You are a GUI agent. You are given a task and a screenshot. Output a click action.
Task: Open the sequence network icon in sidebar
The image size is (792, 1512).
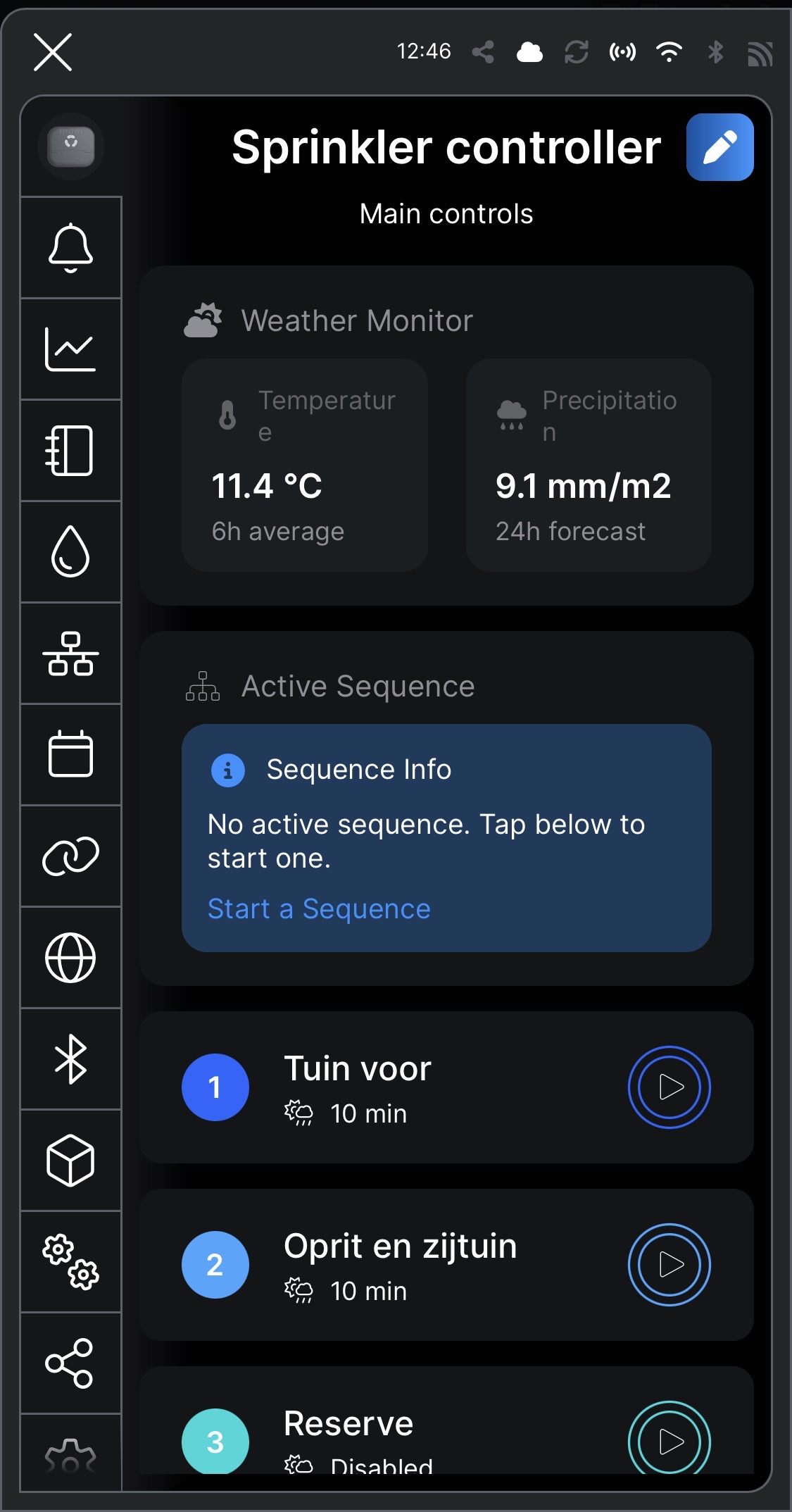click(70, 654)
